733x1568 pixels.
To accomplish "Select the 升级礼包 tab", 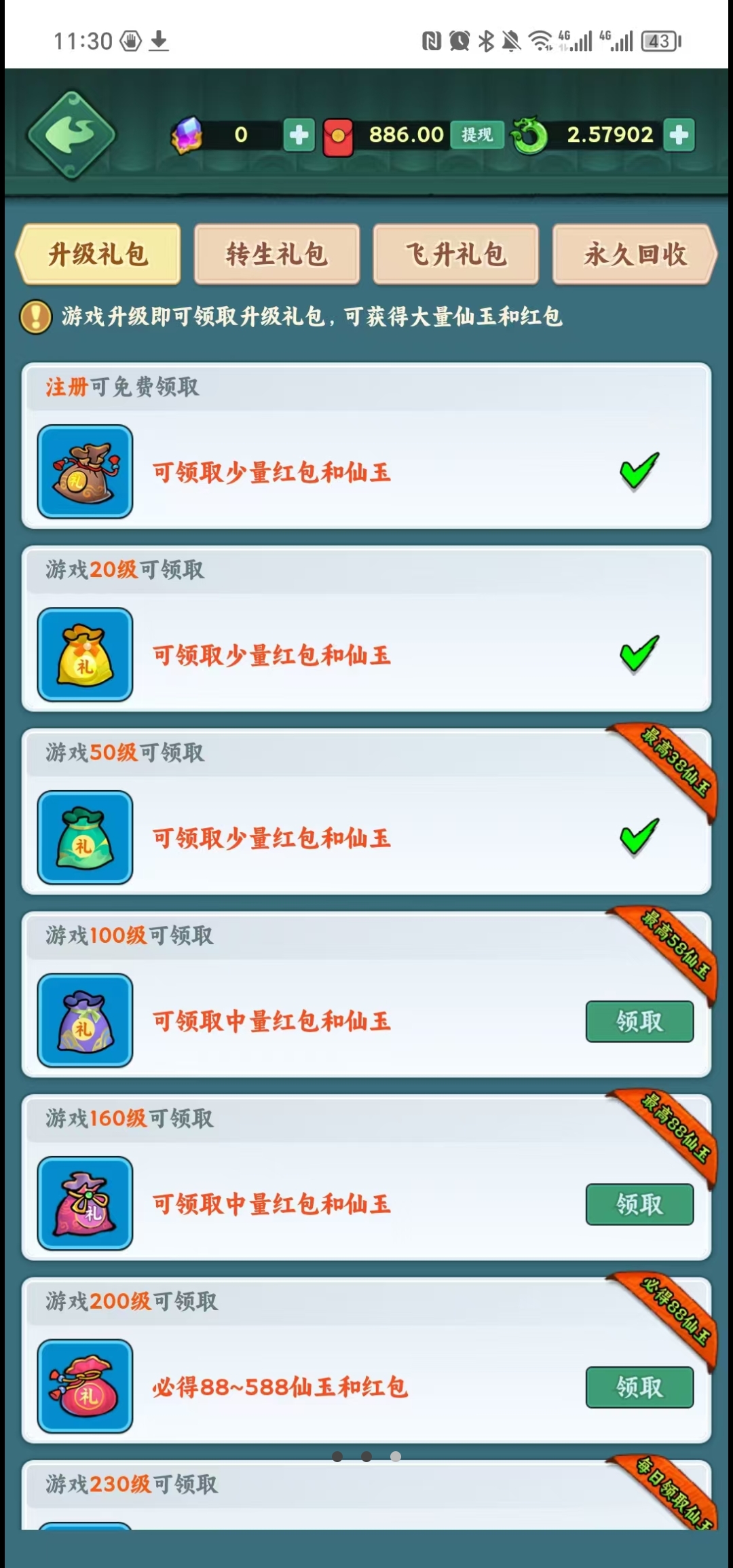I will point(98,255).
